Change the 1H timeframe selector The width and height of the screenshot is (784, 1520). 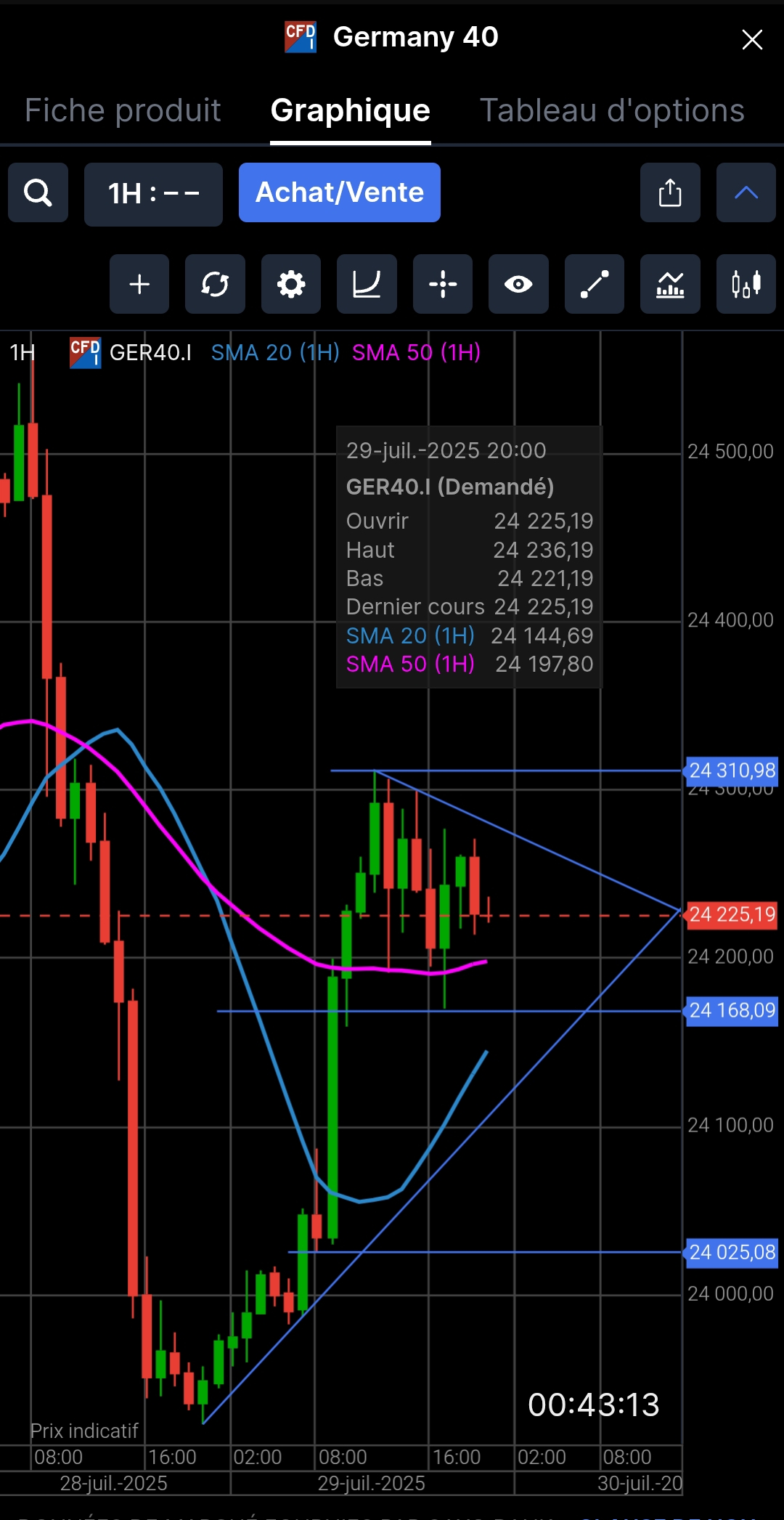[x=153, y=194]
